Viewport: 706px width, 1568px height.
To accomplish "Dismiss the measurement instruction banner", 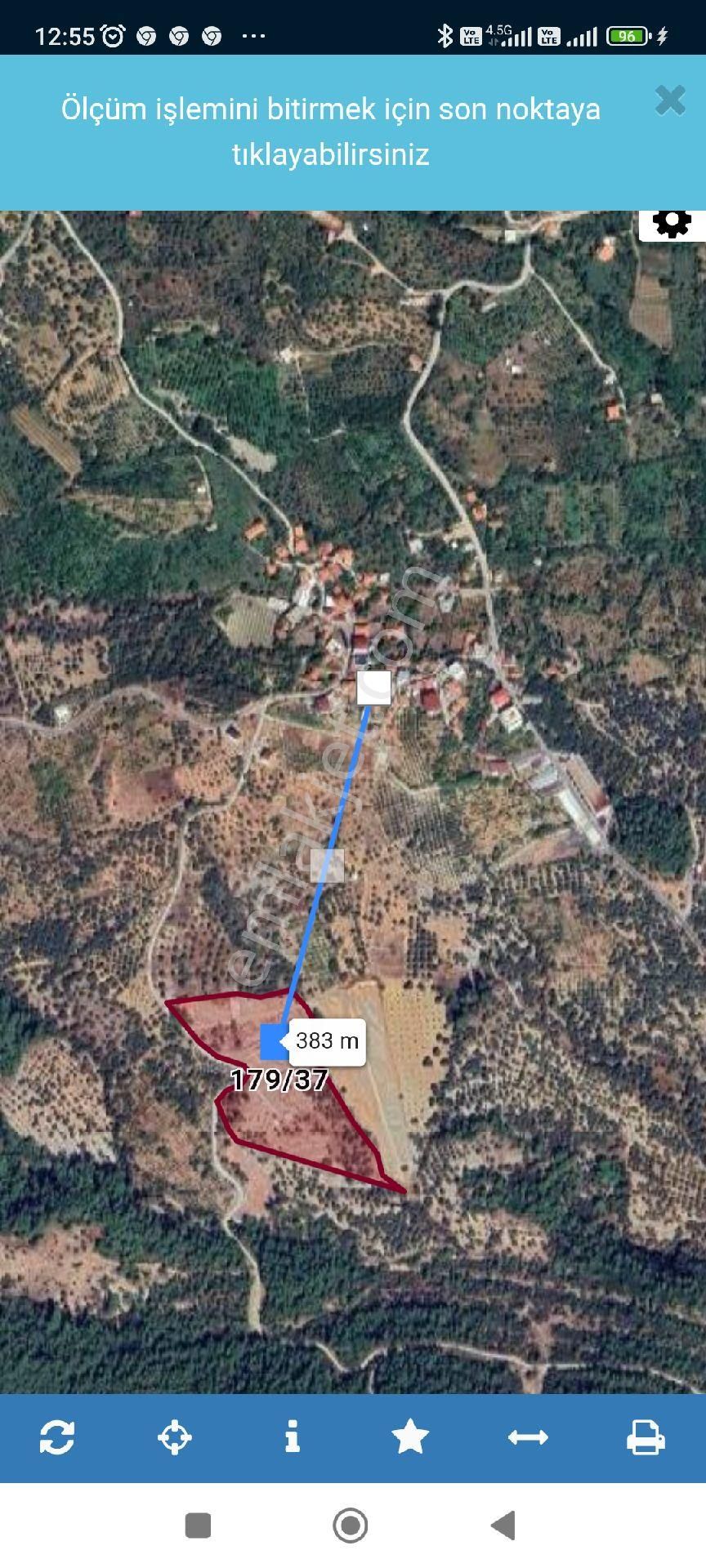I will point(669,100).
